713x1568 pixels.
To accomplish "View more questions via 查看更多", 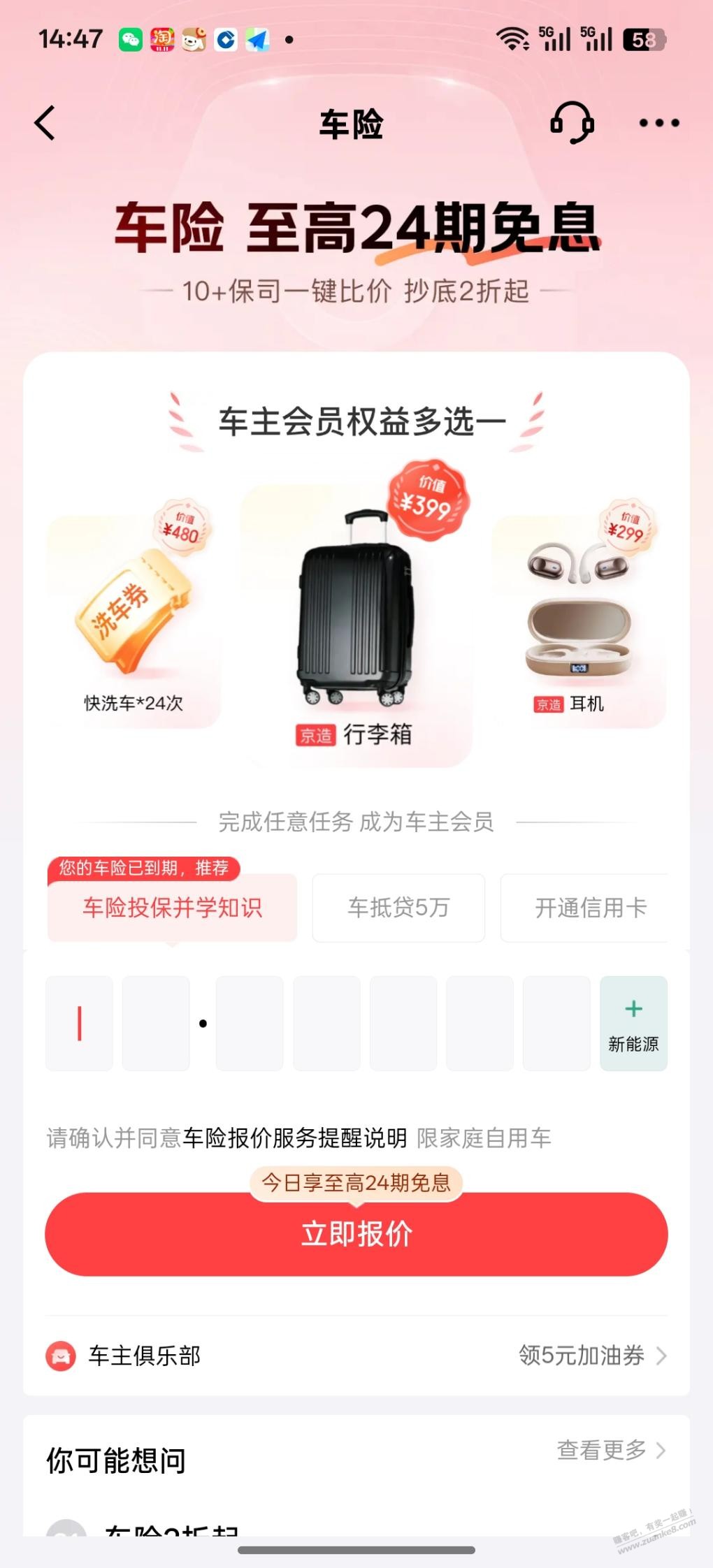I will pyautogui.click(x=610, y=1451).
